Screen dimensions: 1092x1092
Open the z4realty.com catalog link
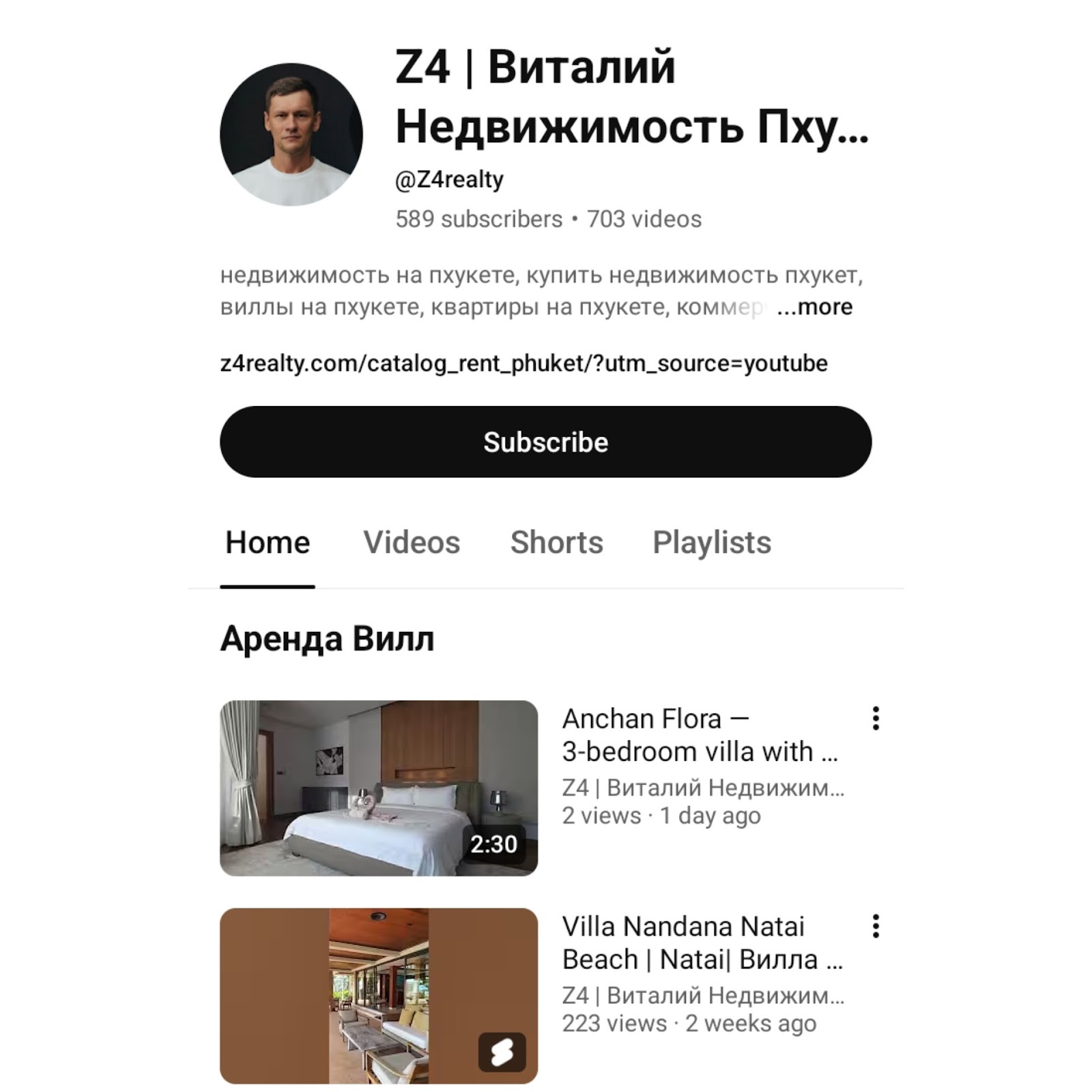523,363
